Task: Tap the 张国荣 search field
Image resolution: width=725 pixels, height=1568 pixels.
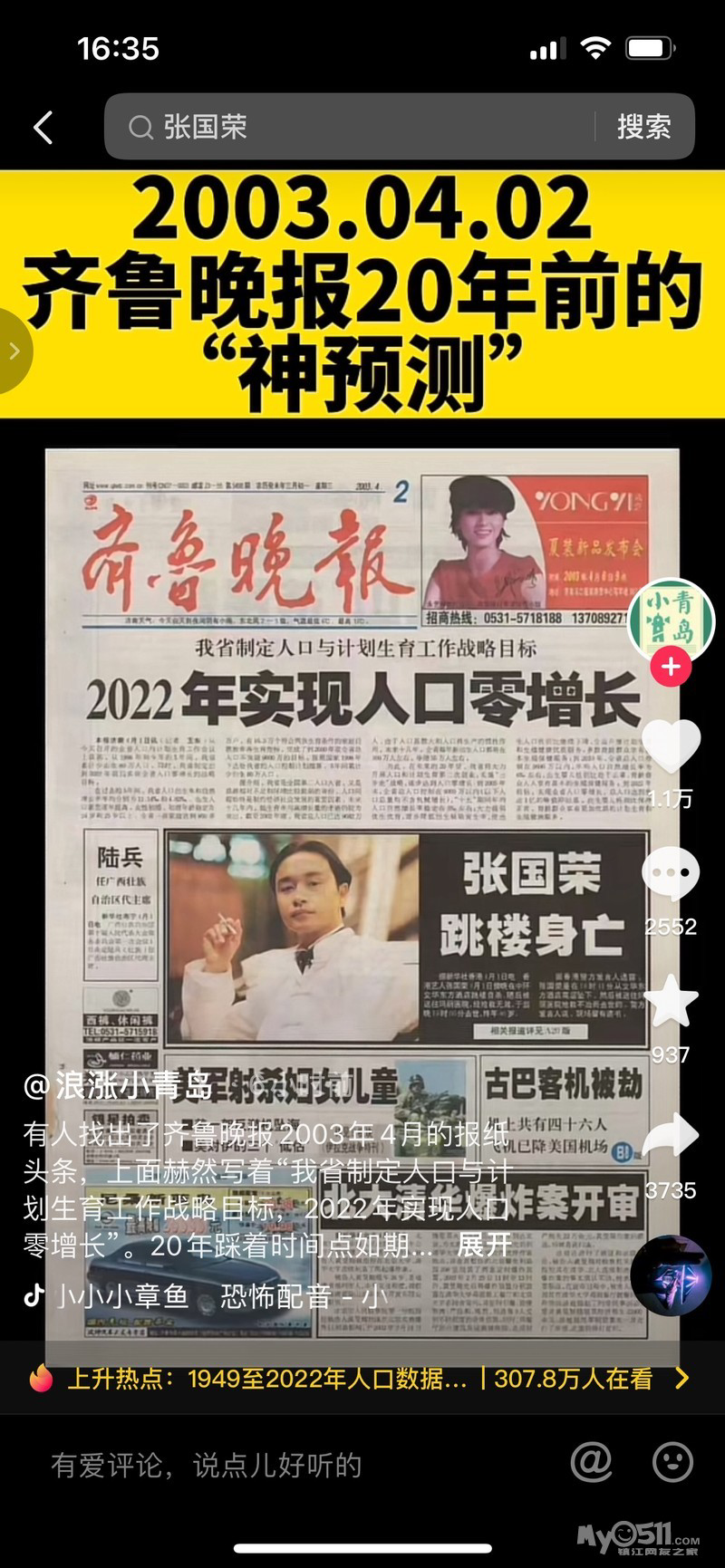Action: click(353, 127)
